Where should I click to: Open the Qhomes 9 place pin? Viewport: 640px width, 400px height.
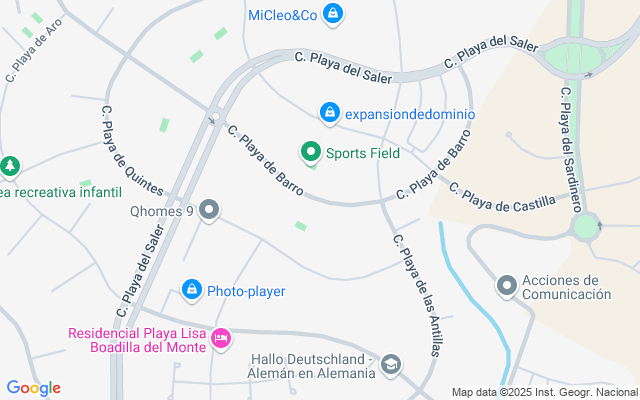(x=209, y=211)
